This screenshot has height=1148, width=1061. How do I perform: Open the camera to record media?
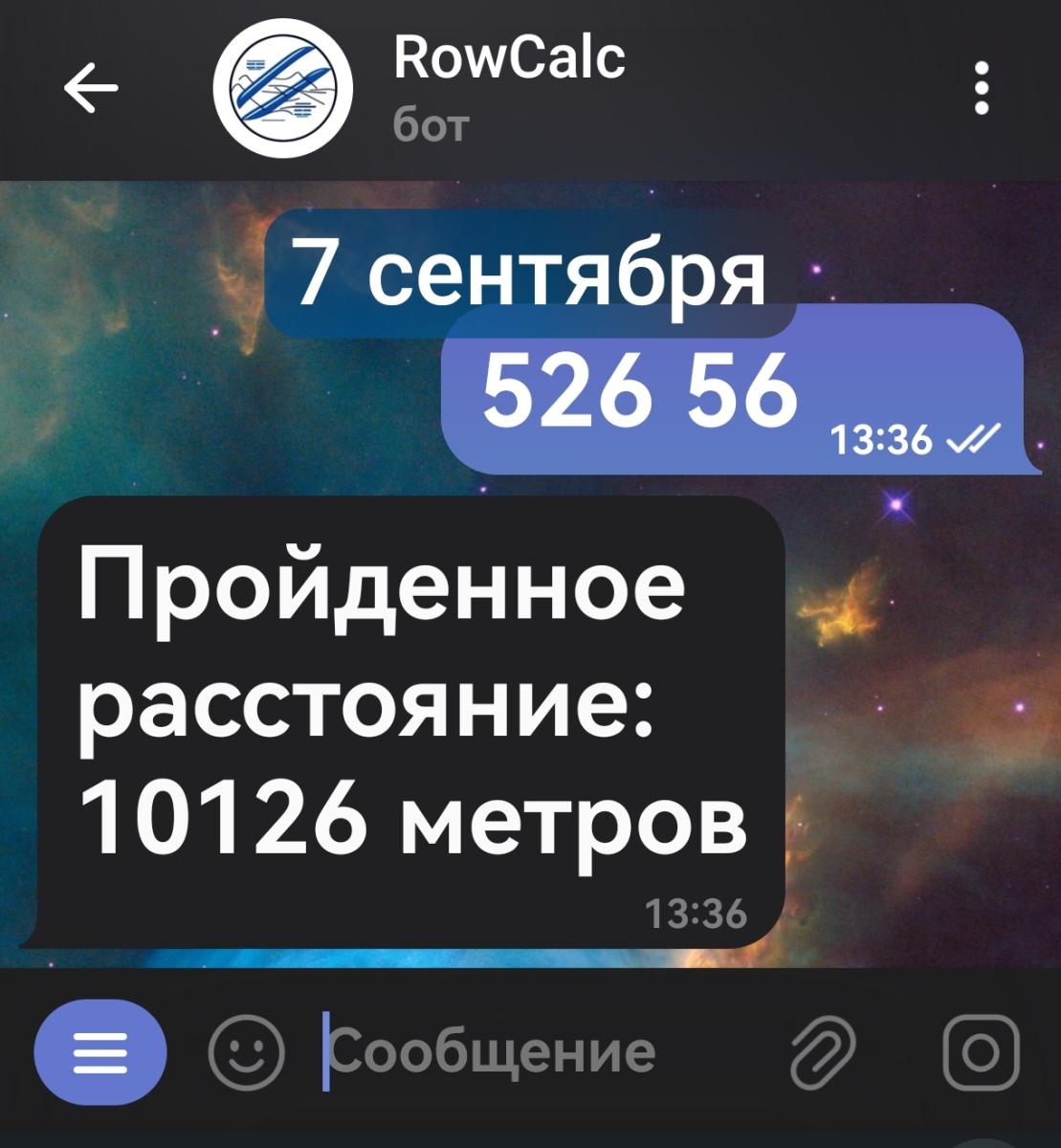981,1052
